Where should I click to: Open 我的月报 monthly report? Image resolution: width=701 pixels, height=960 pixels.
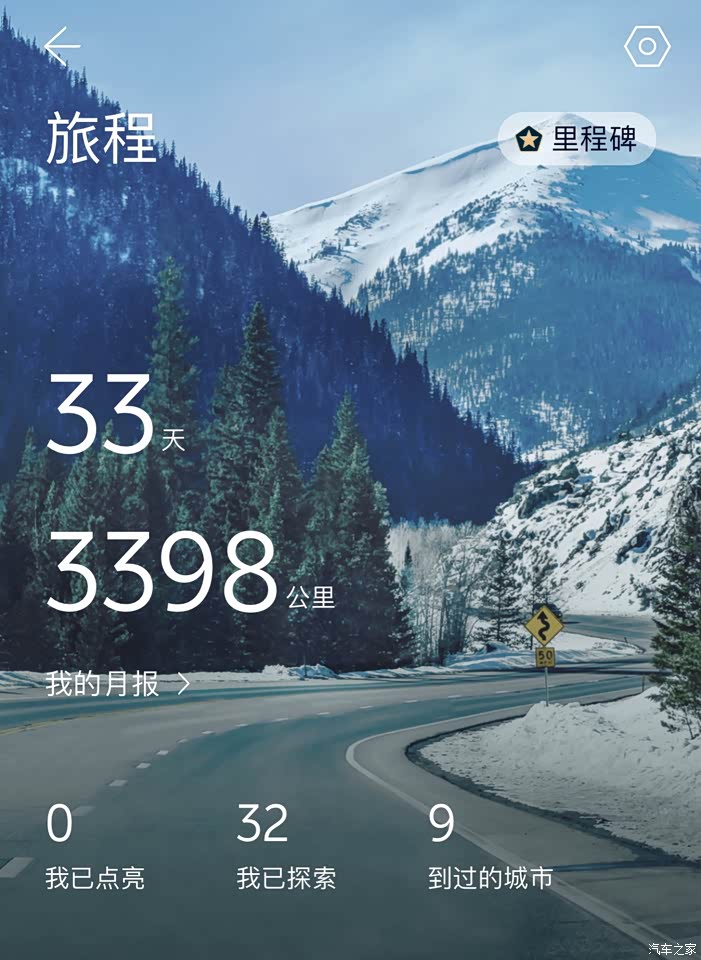pos(117,684)
